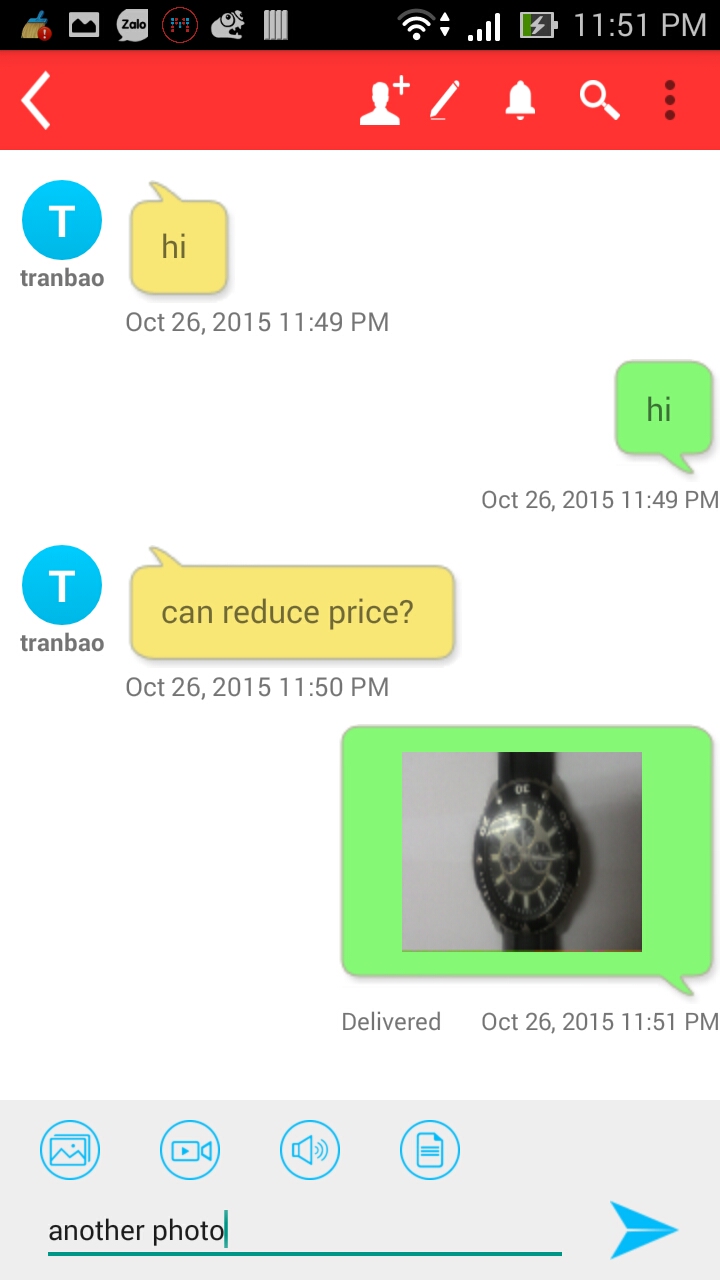Screen dimensions: 720x1280
Task: Open the sent watch photo
Action: point(521,851)
